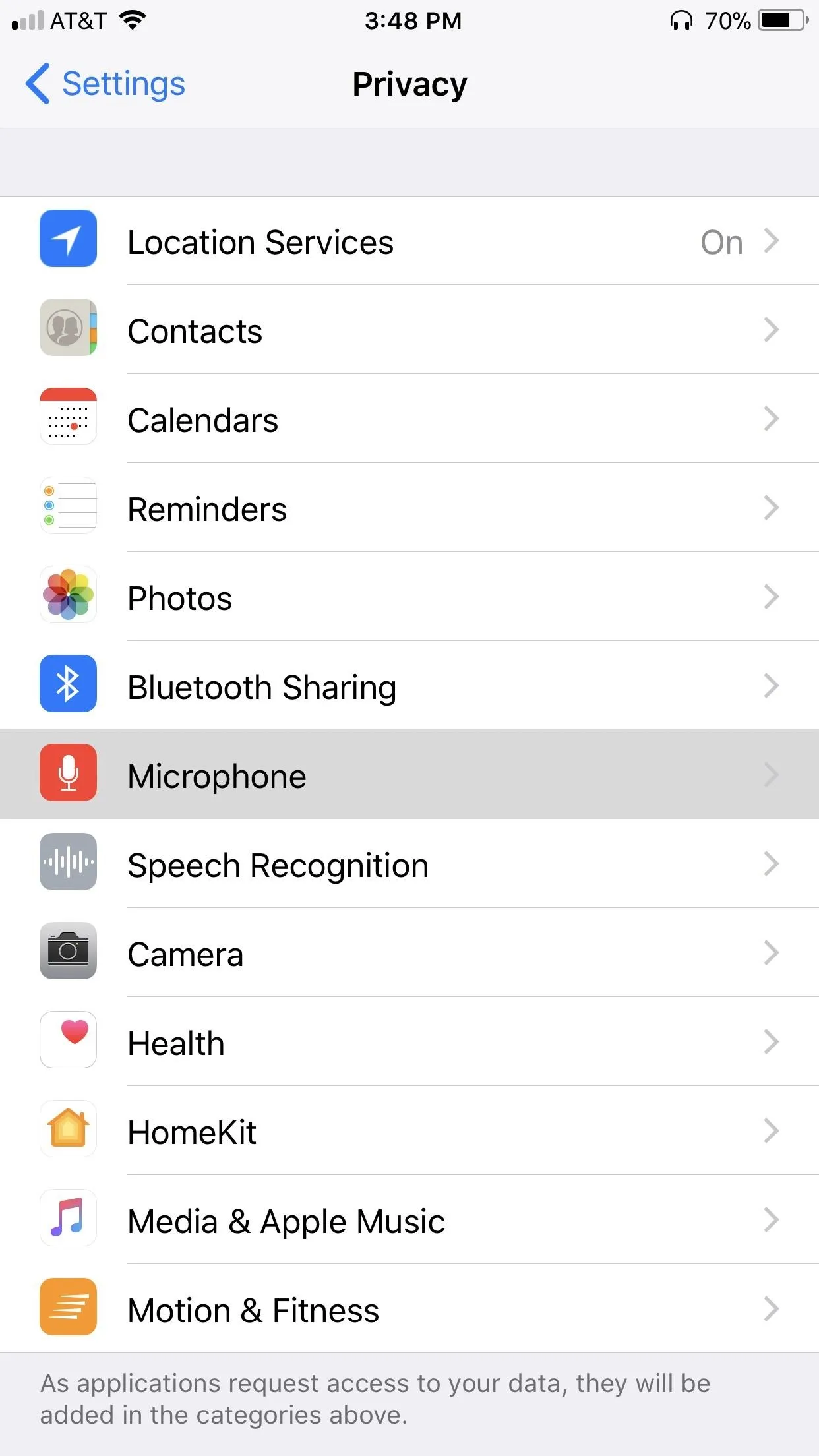Open Speech Recognition settings
The width and height of the screenshot is (819, 1456).
click(409, 864)
